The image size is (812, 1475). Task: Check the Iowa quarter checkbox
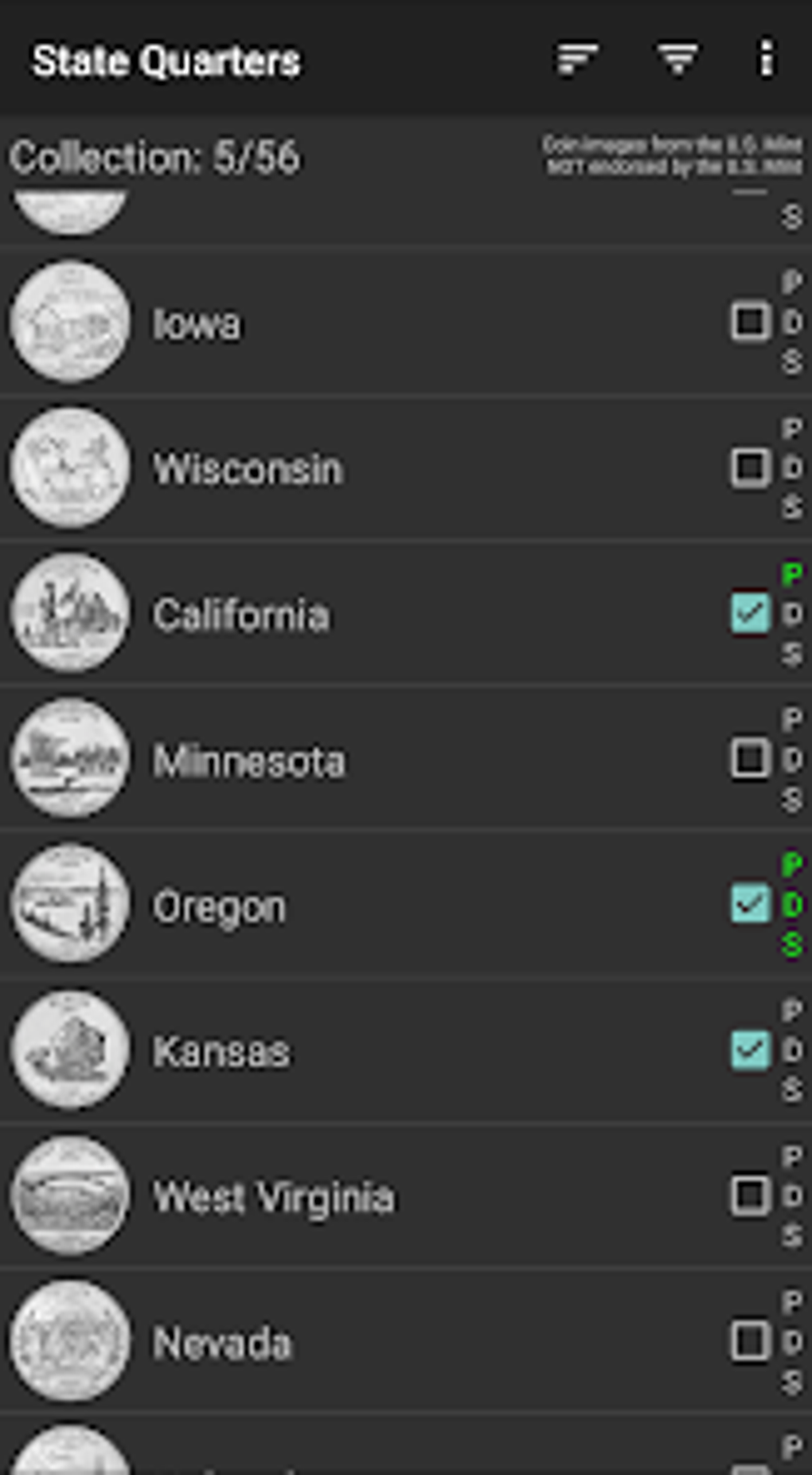(750, 322)
